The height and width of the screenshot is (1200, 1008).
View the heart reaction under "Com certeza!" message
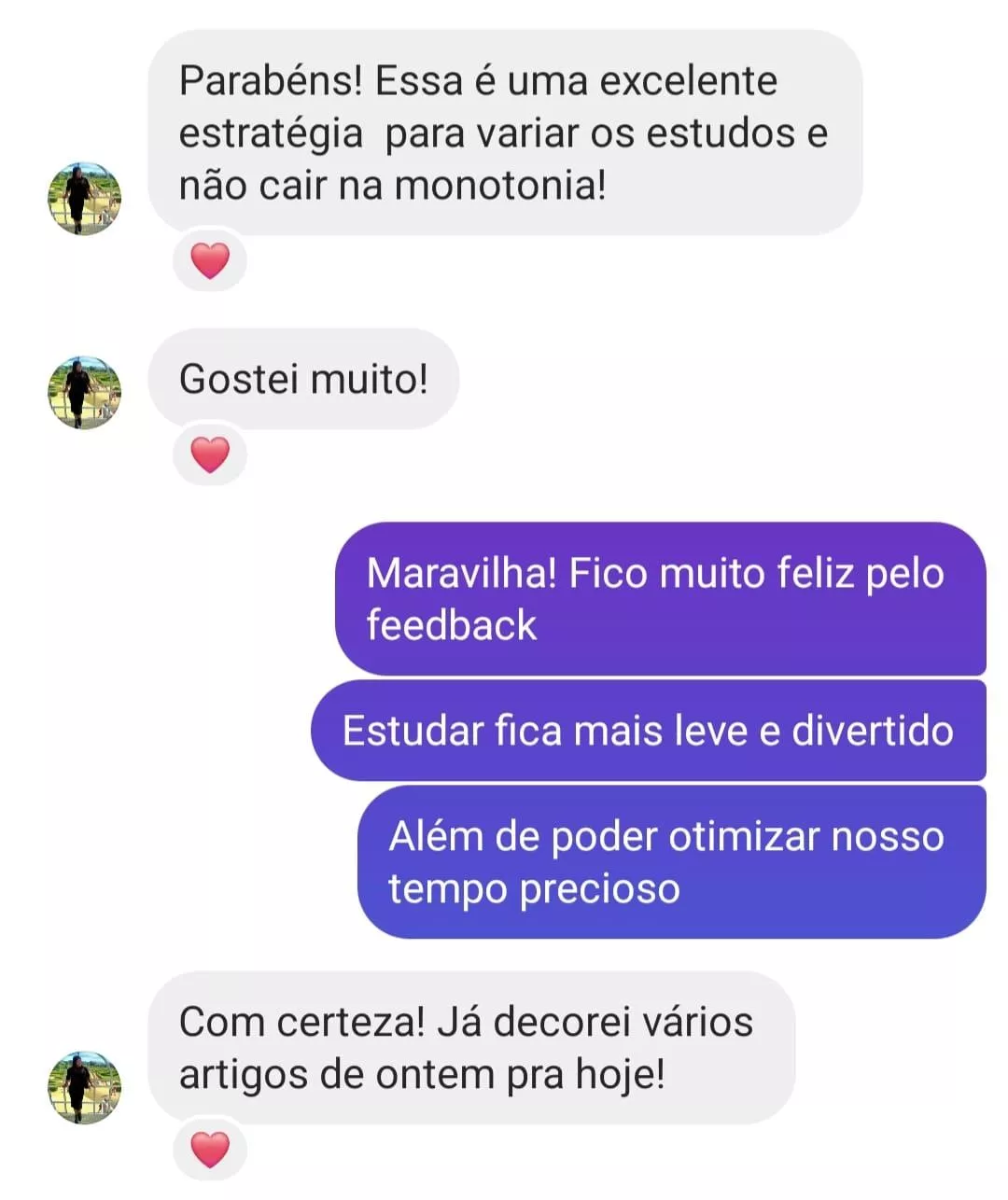pos(210,1149)
